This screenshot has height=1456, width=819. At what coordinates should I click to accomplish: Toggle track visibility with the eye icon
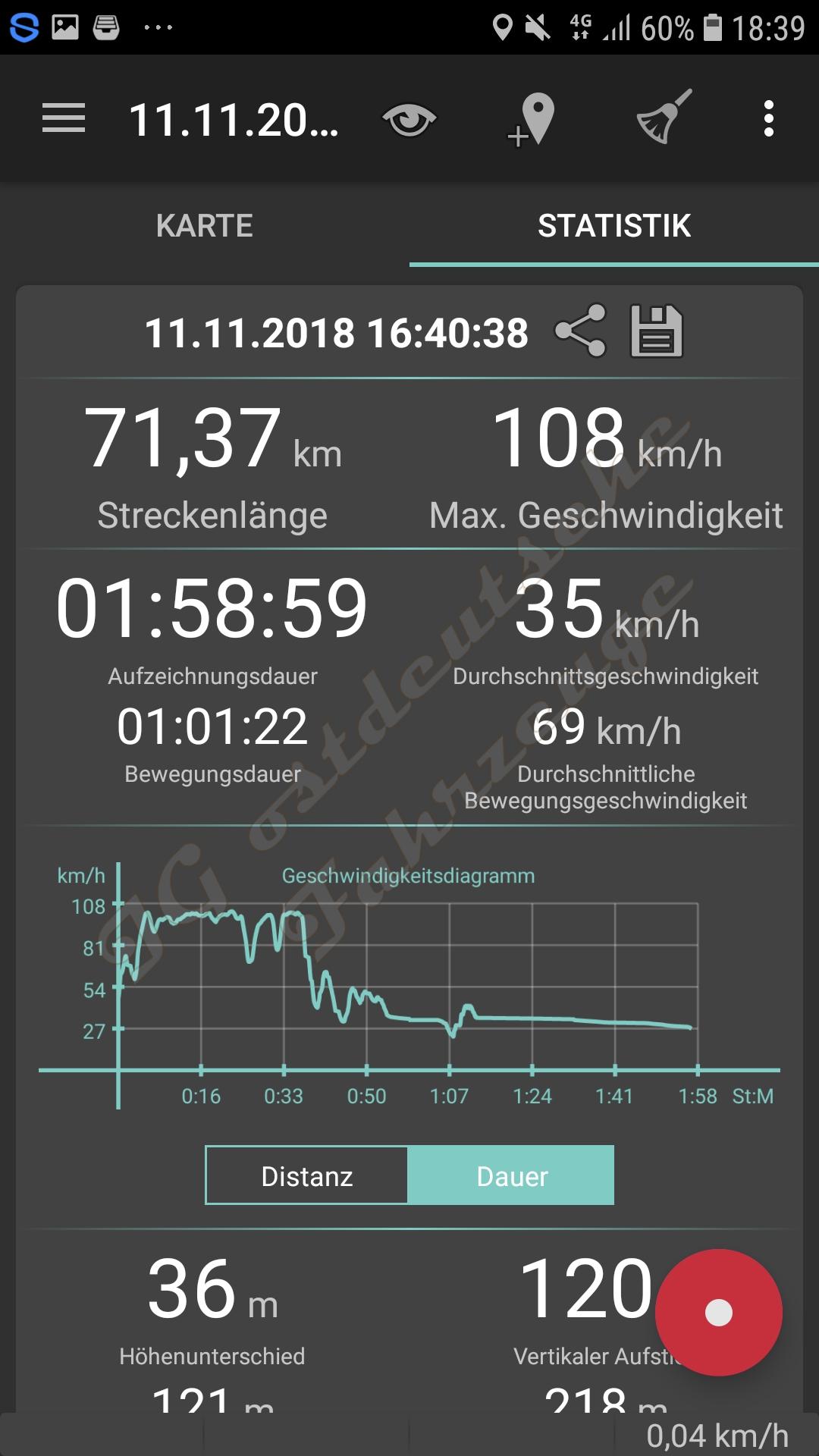tap(409, 120)
